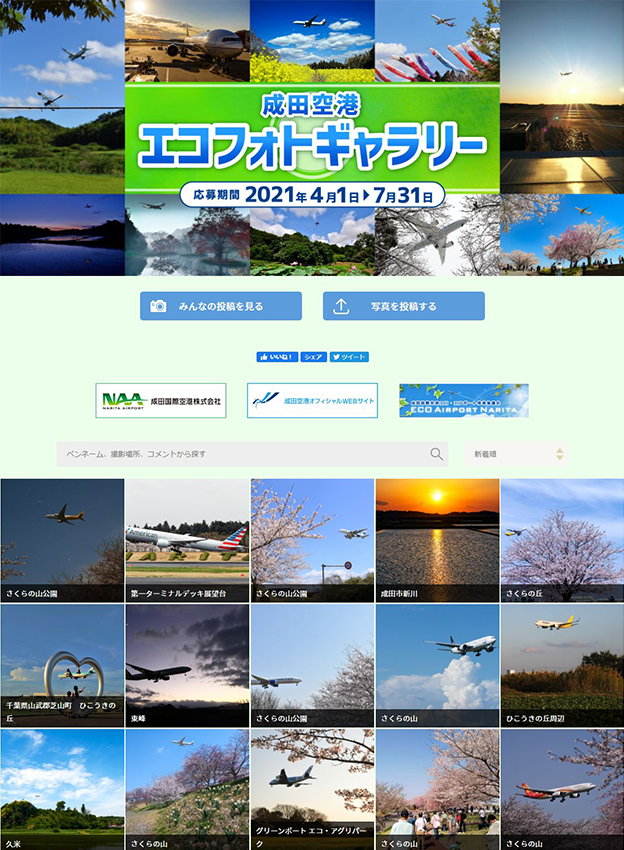This screenshot has height=850, width=624.
Task: Open the 成田空港オフィシャルWEBサイト banner
Action: 312,400
